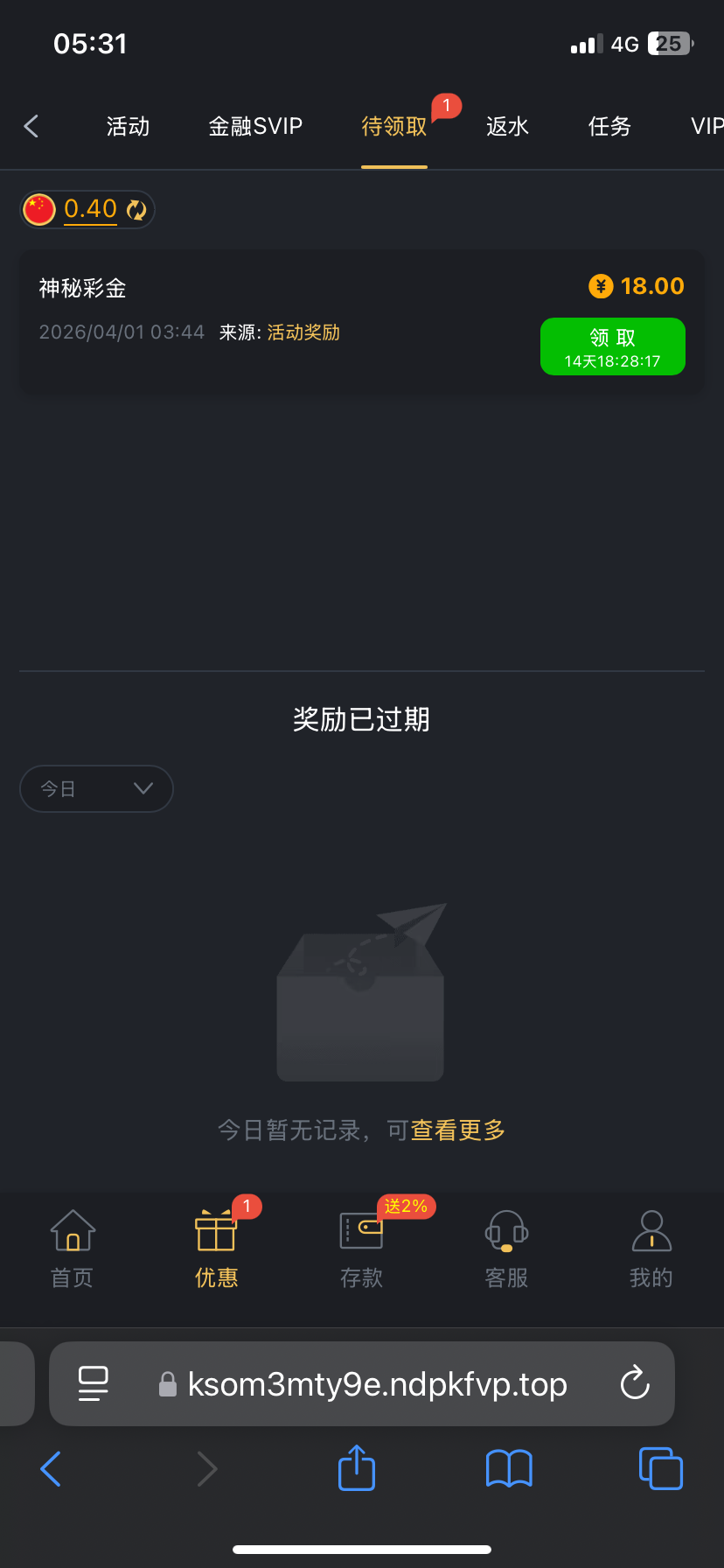Reload the page in Safari
724x1568 pixels.
click(635, 1383)
